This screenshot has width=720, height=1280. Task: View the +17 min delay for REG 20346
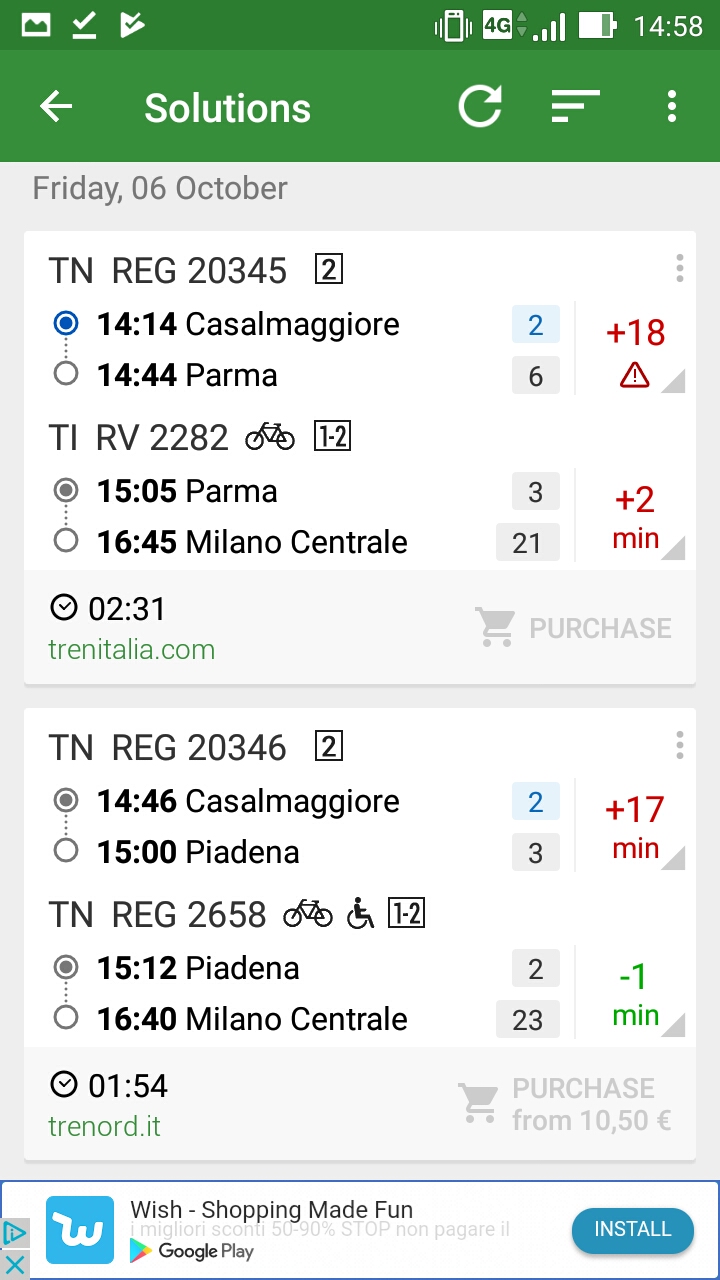point(635,827)
